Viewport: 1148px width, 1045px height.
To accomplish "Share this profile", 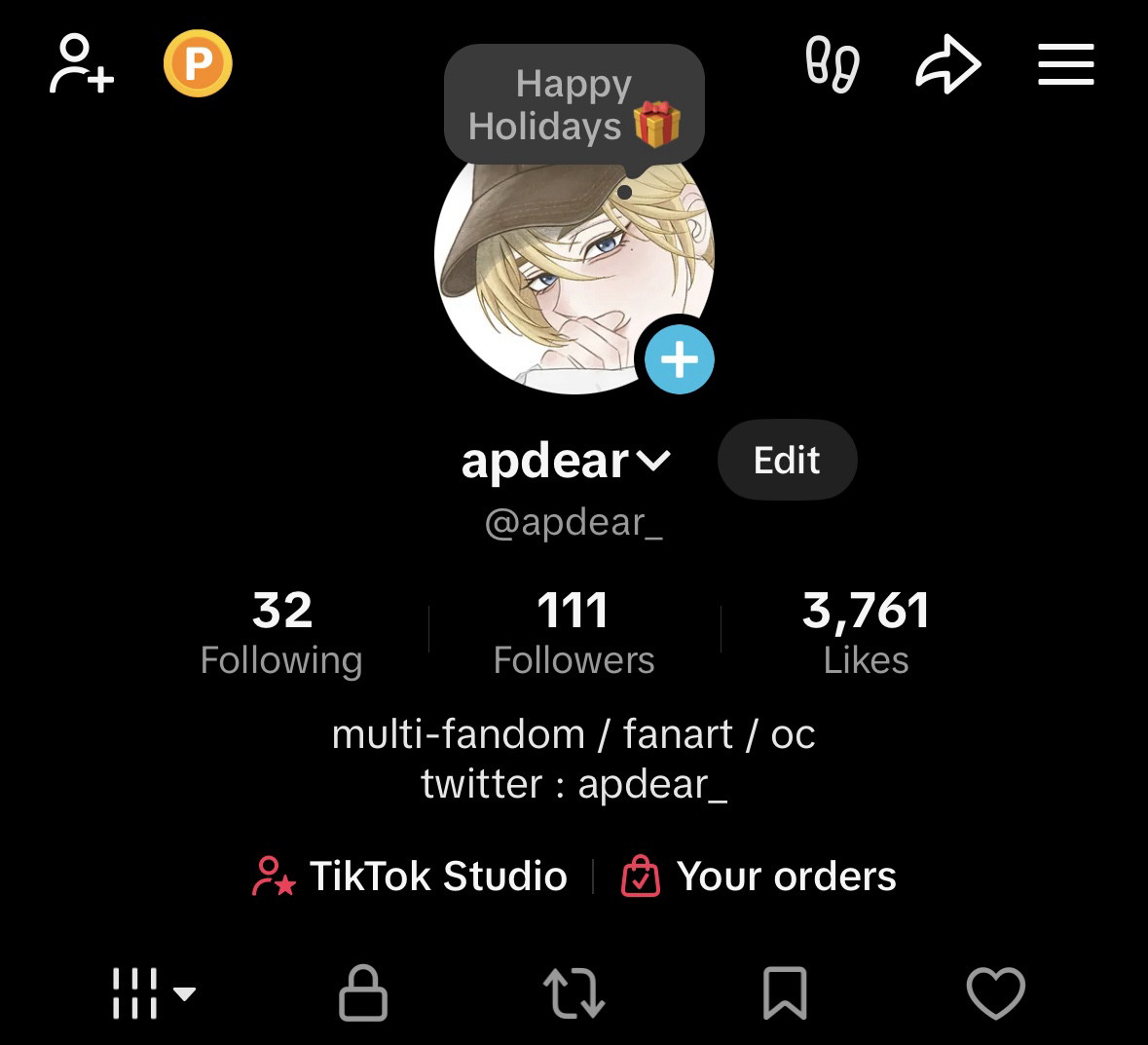I will coord(947,64).
